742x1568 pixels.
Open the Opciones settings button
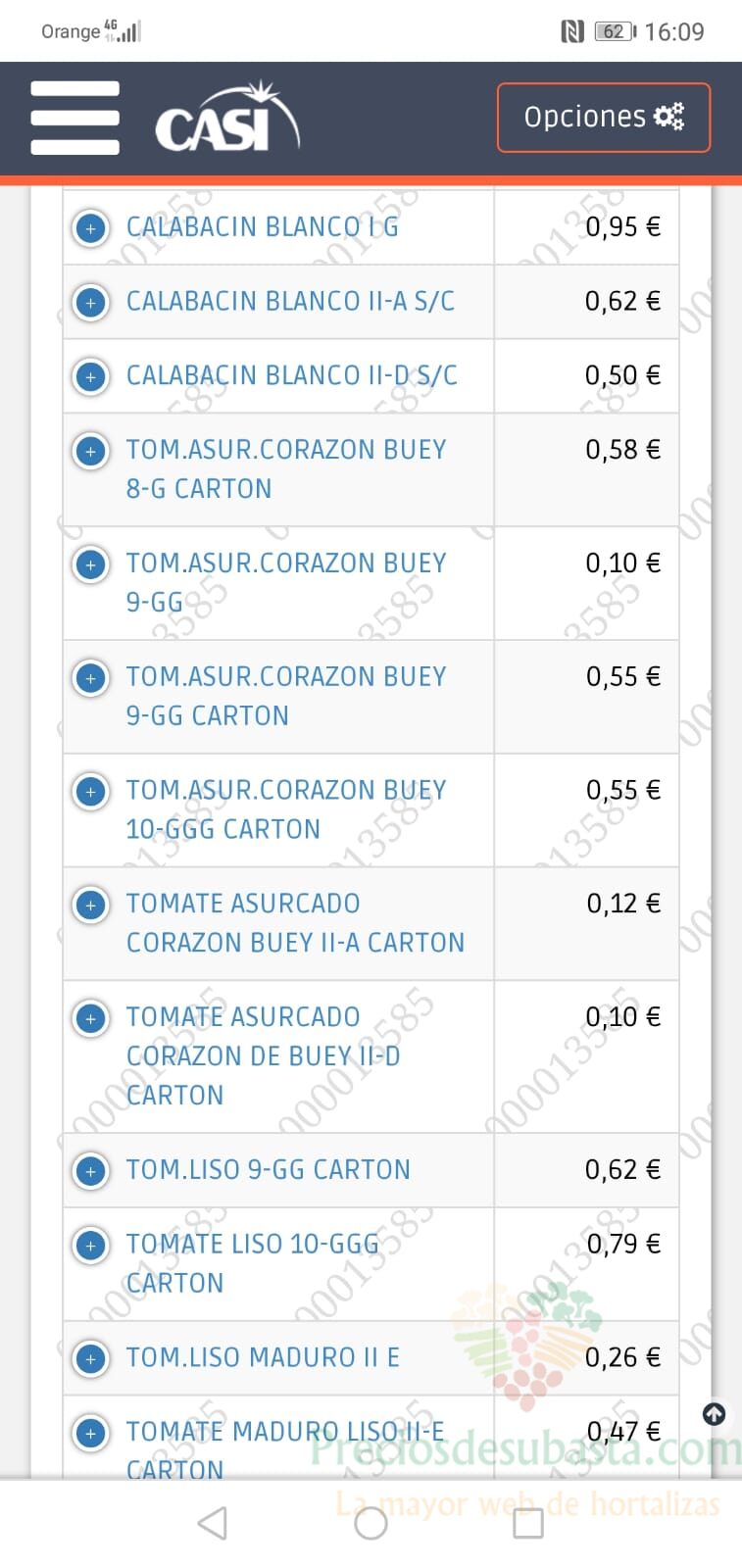(604, 118)
